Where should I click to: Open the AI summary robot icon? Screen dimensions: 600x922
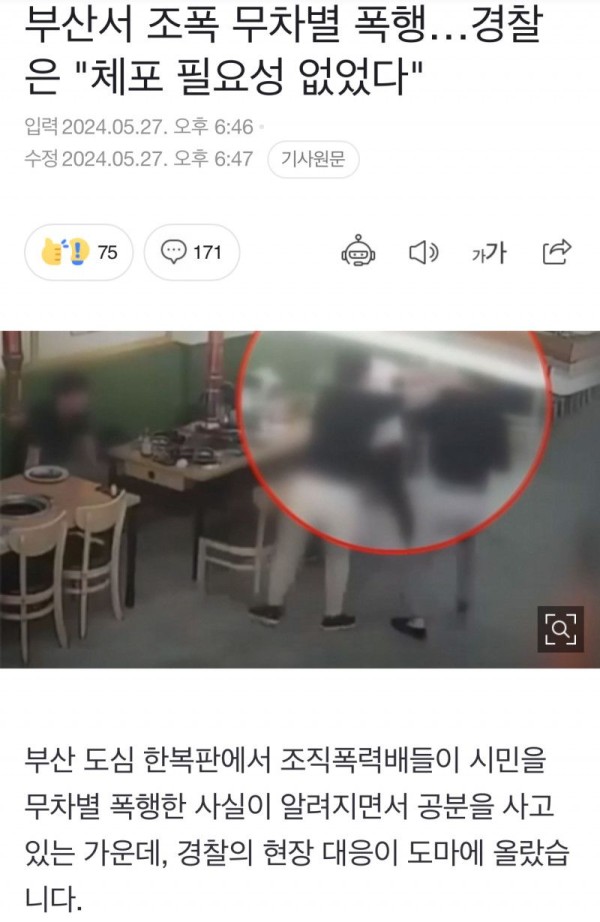358,252
